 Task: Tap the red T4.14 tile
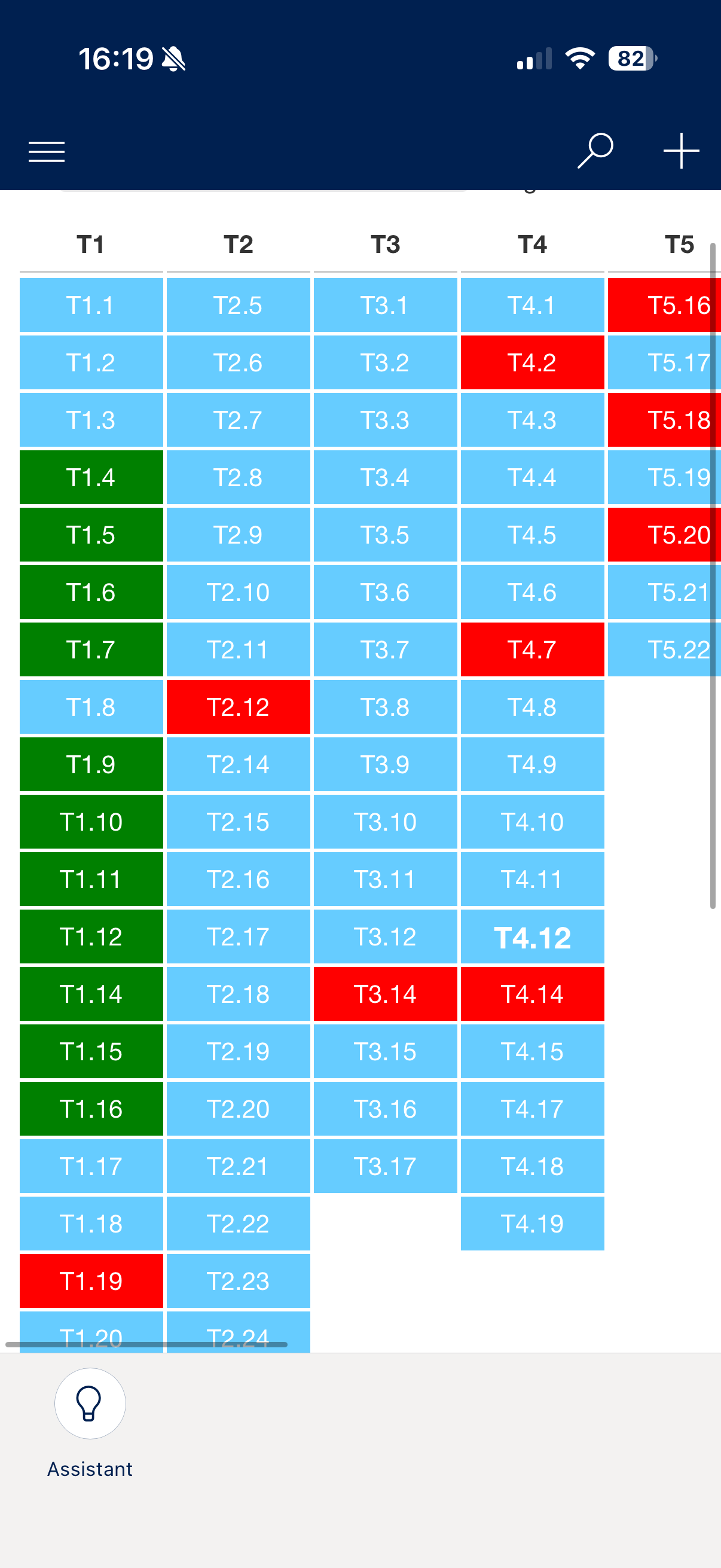[x=533, y=994]
